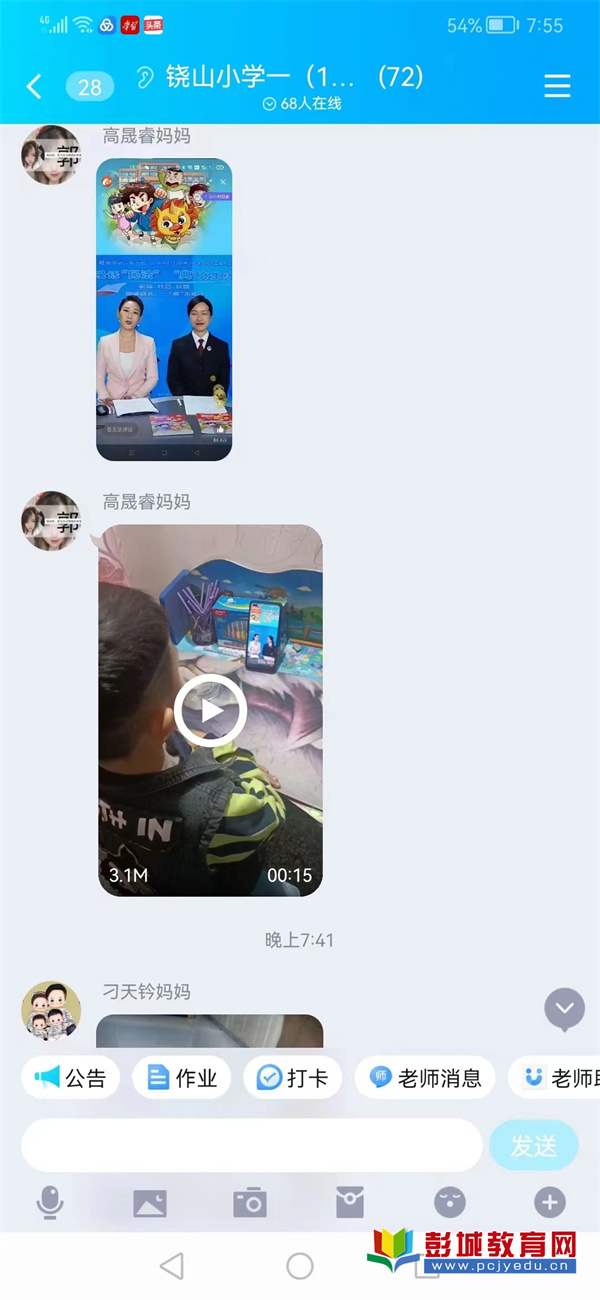Go back to the message list
600x1300 pixels.
(34, 87)
